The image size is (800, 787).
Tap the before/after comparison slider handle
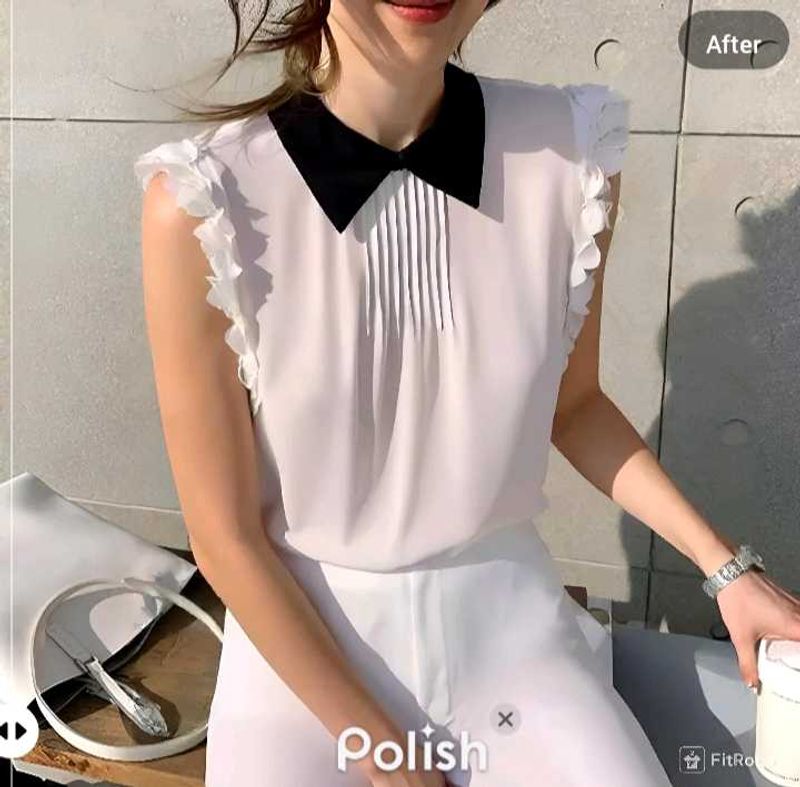14,732
